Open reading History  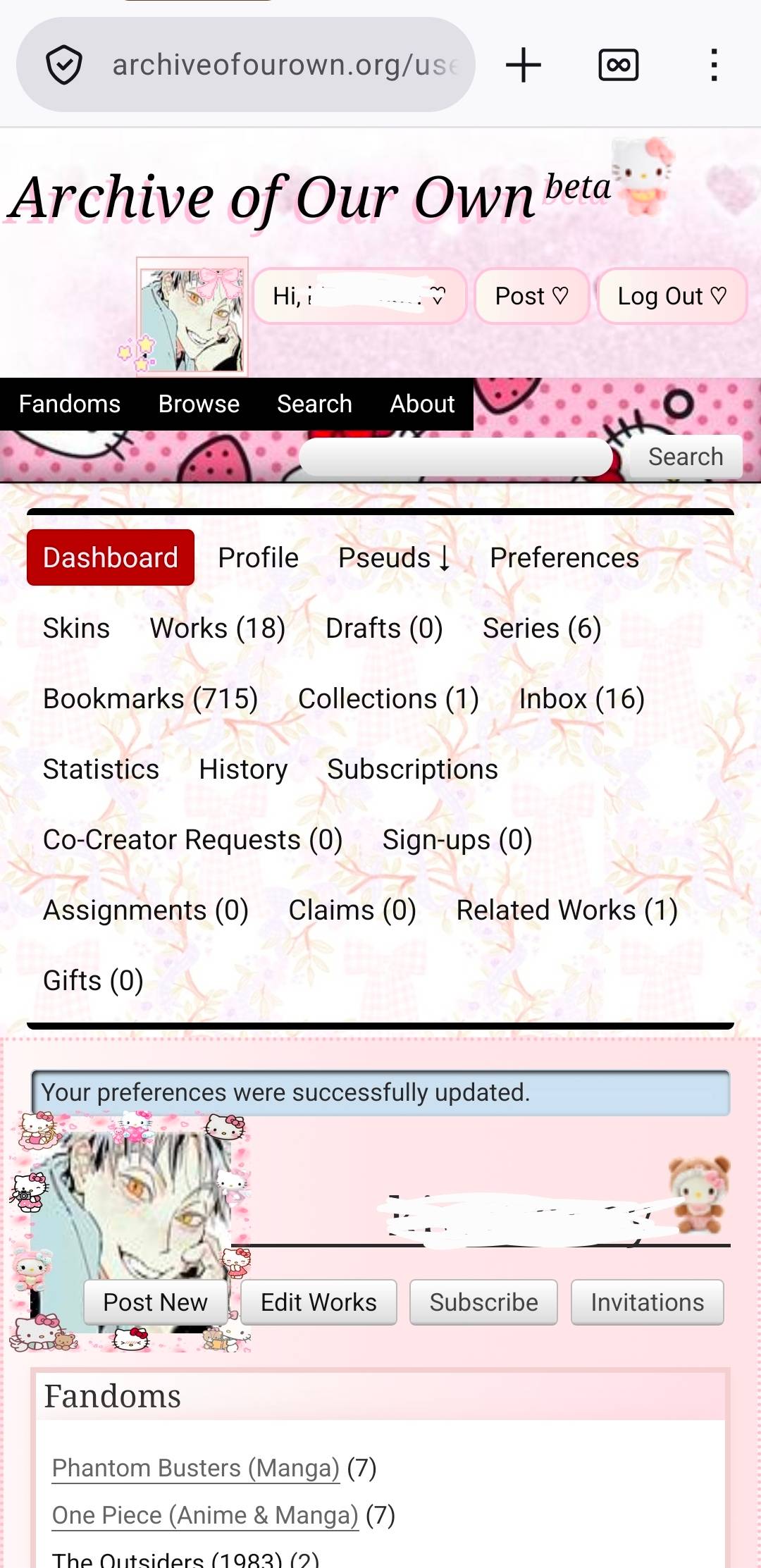(243, 769)
